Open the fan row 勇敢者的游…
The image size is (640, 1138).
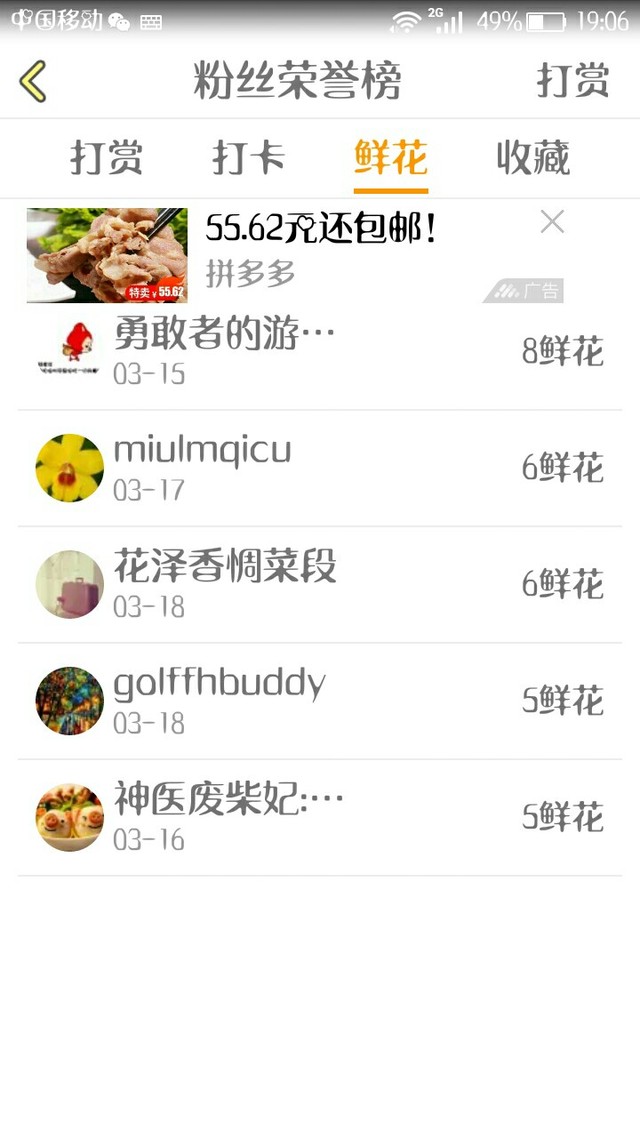point(320,352)
